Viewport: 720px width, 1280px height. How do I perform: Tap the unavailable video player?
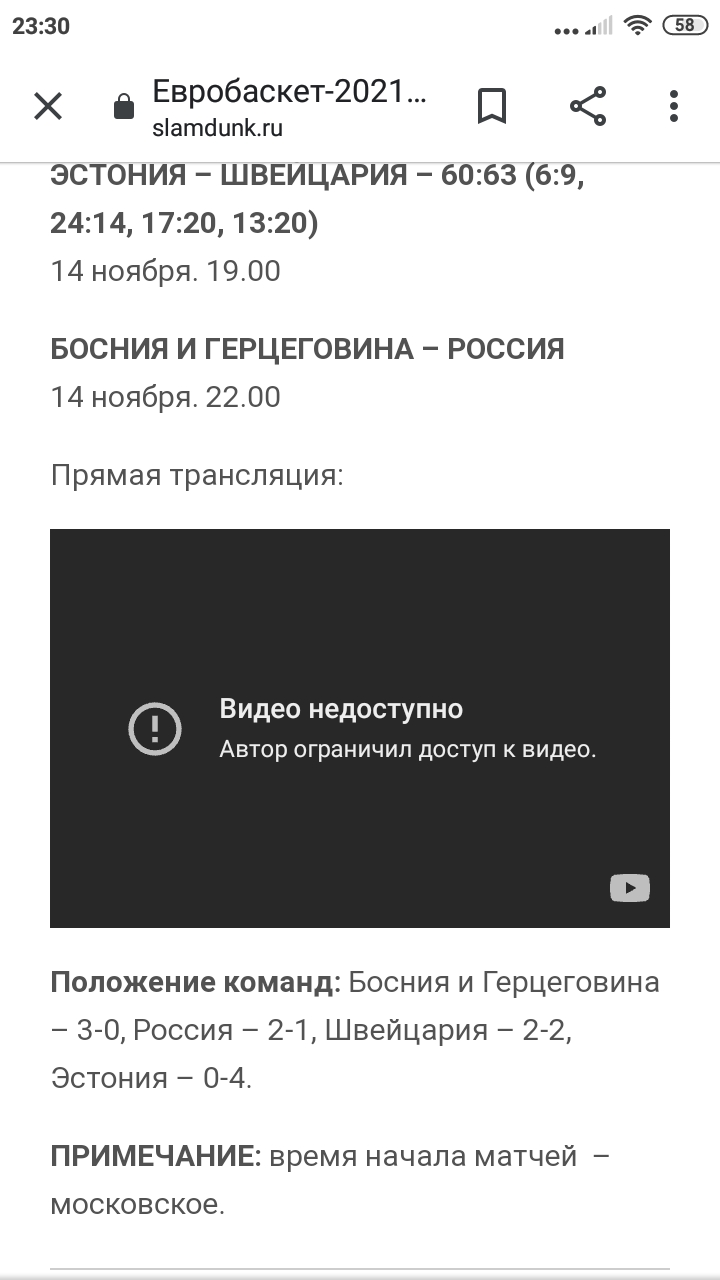(x=360, y=728)
